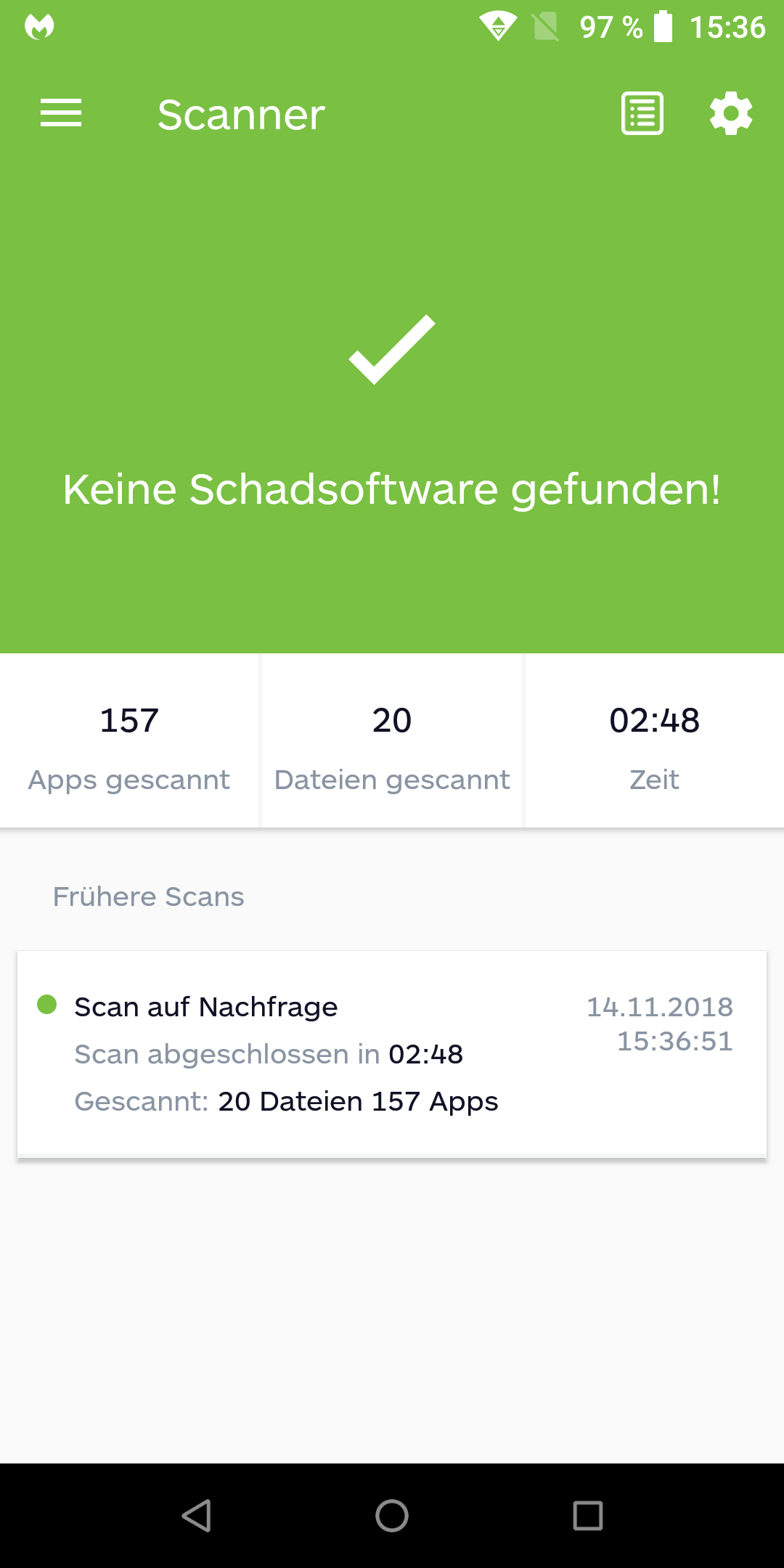Open the scan report list icon
784x1568 pixels.
coord(642,113)
